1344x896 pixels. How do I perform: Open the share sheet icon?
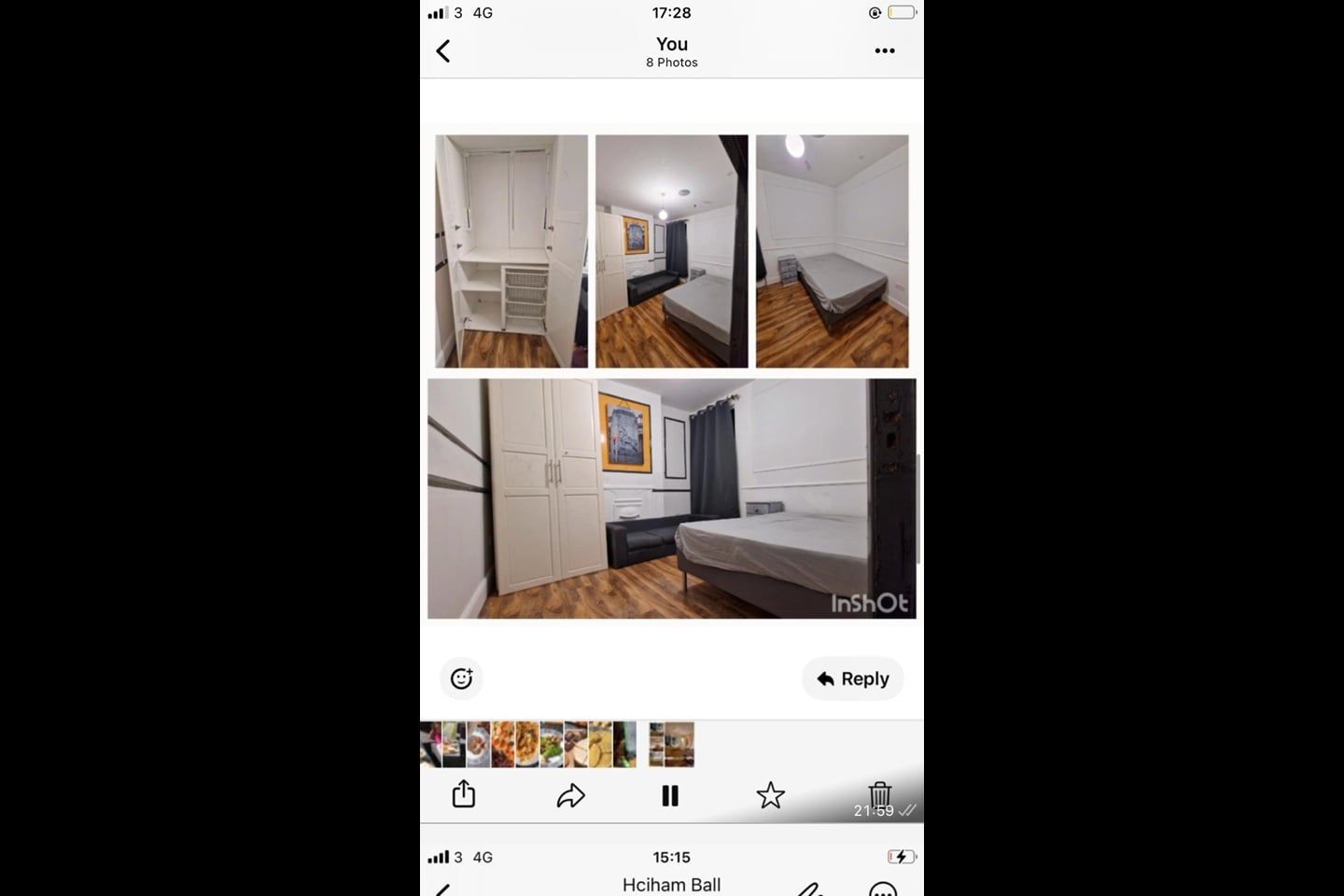click(x=464, y=794)
